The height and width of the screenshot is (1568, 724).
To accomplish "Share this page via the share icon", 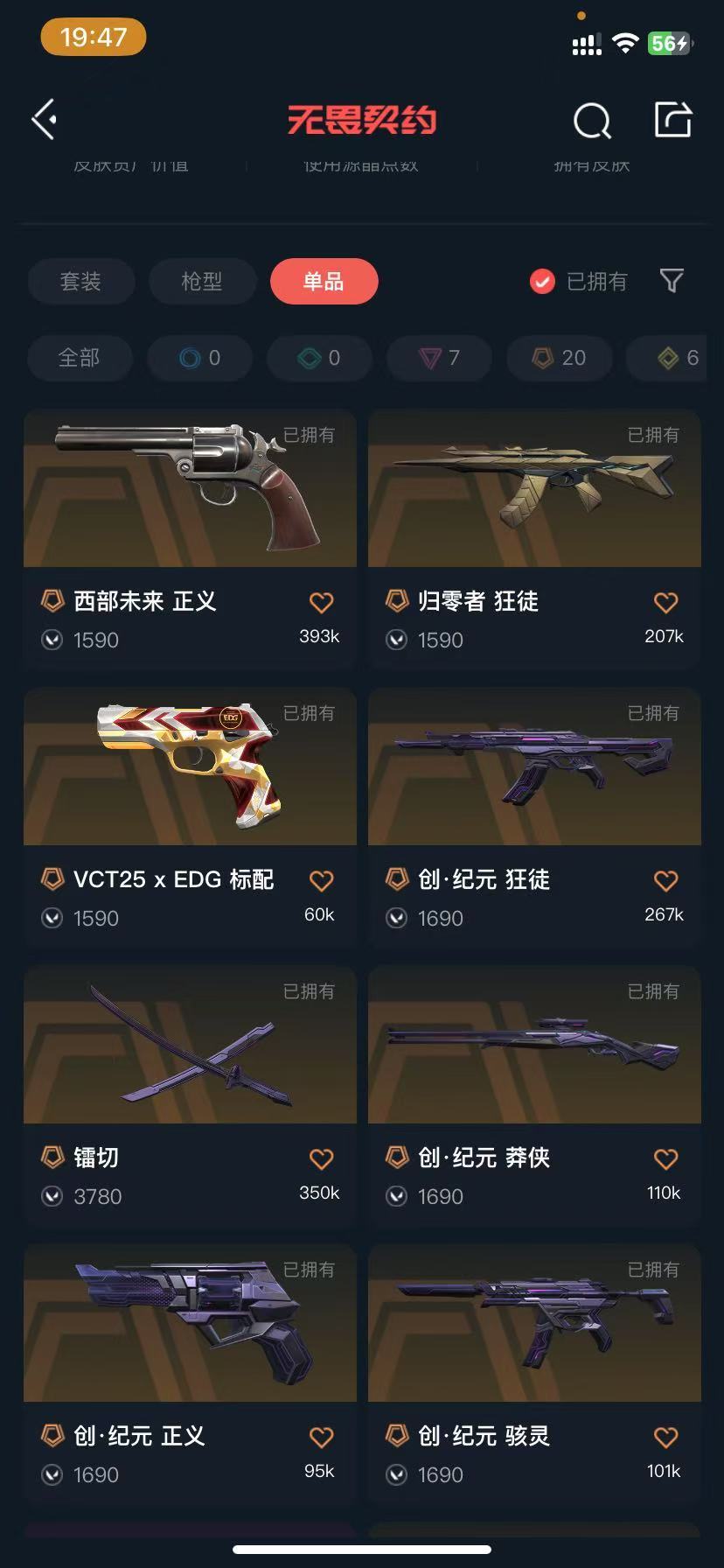I will [673, 119].
